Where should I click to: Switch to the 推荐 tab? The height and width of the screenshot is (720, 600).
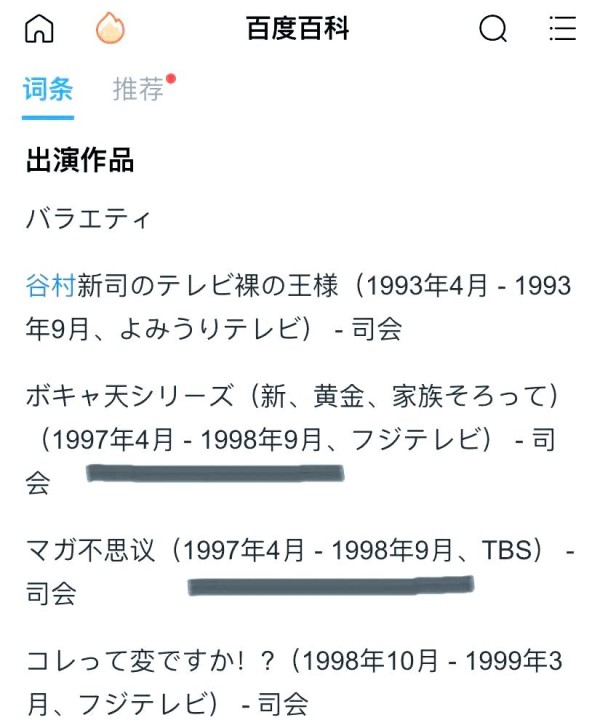(138, 89)
